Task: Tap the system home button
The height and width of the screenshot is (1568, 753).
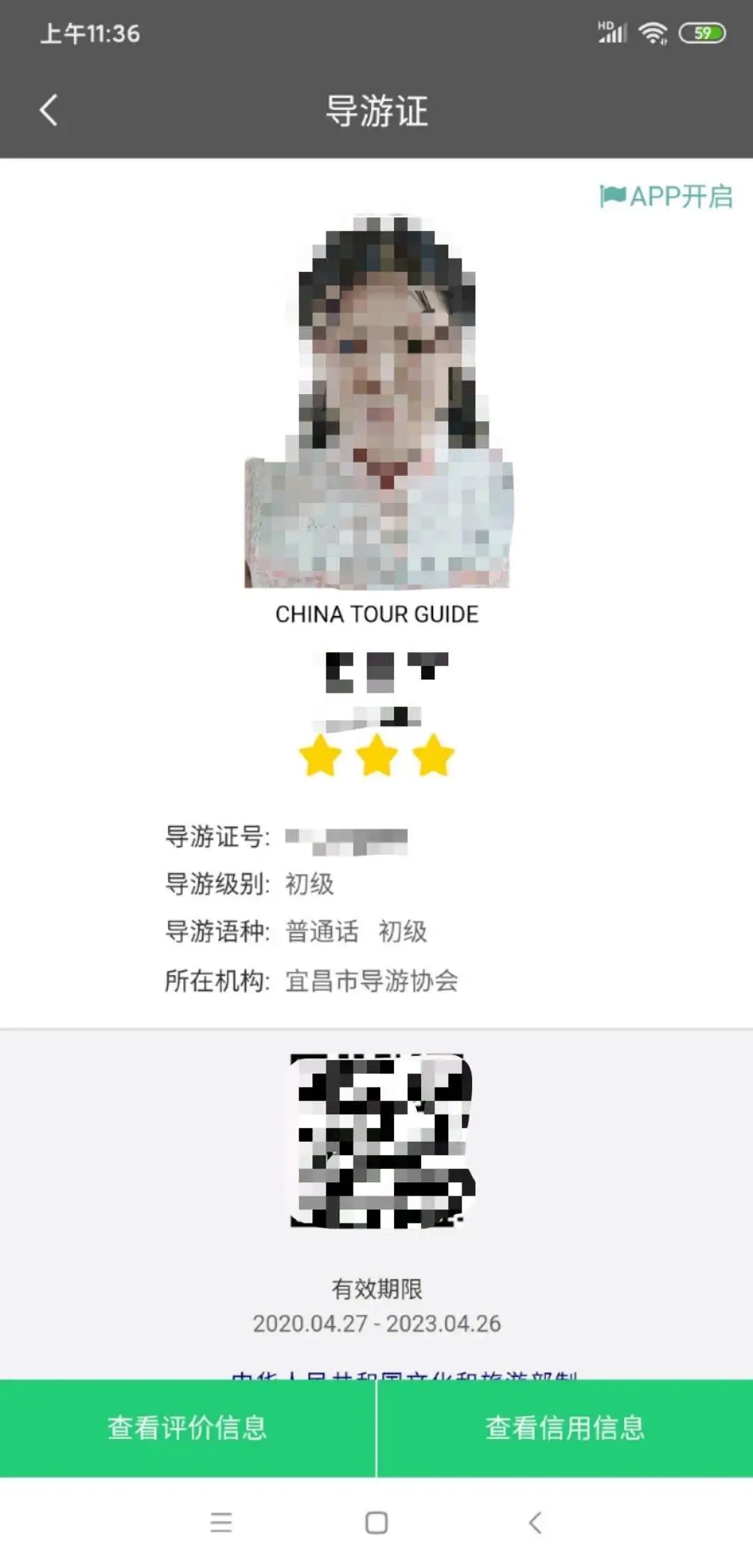Action: pyautogui.click(x=376, y=1523)
